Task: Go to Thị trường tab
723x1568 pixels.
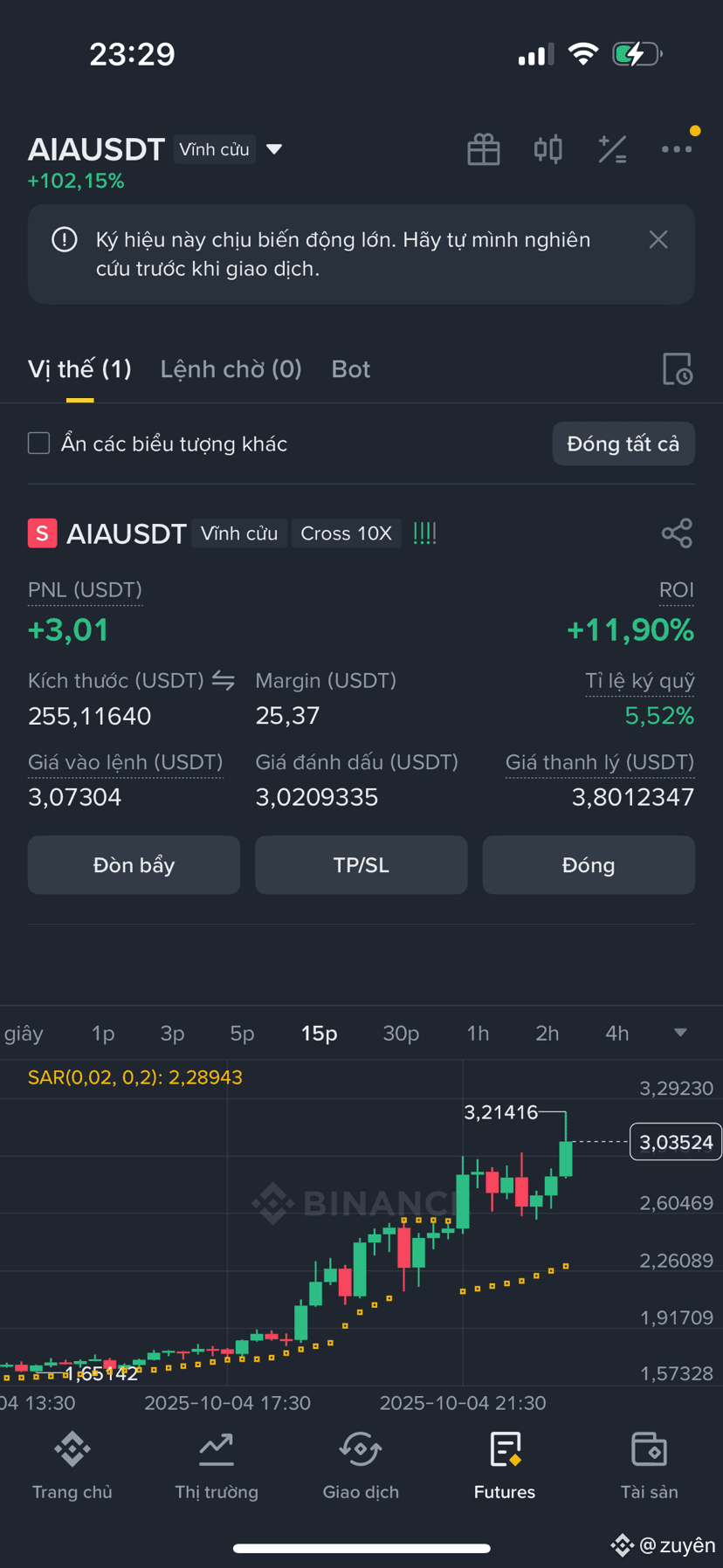Action: pos(217,1467)
